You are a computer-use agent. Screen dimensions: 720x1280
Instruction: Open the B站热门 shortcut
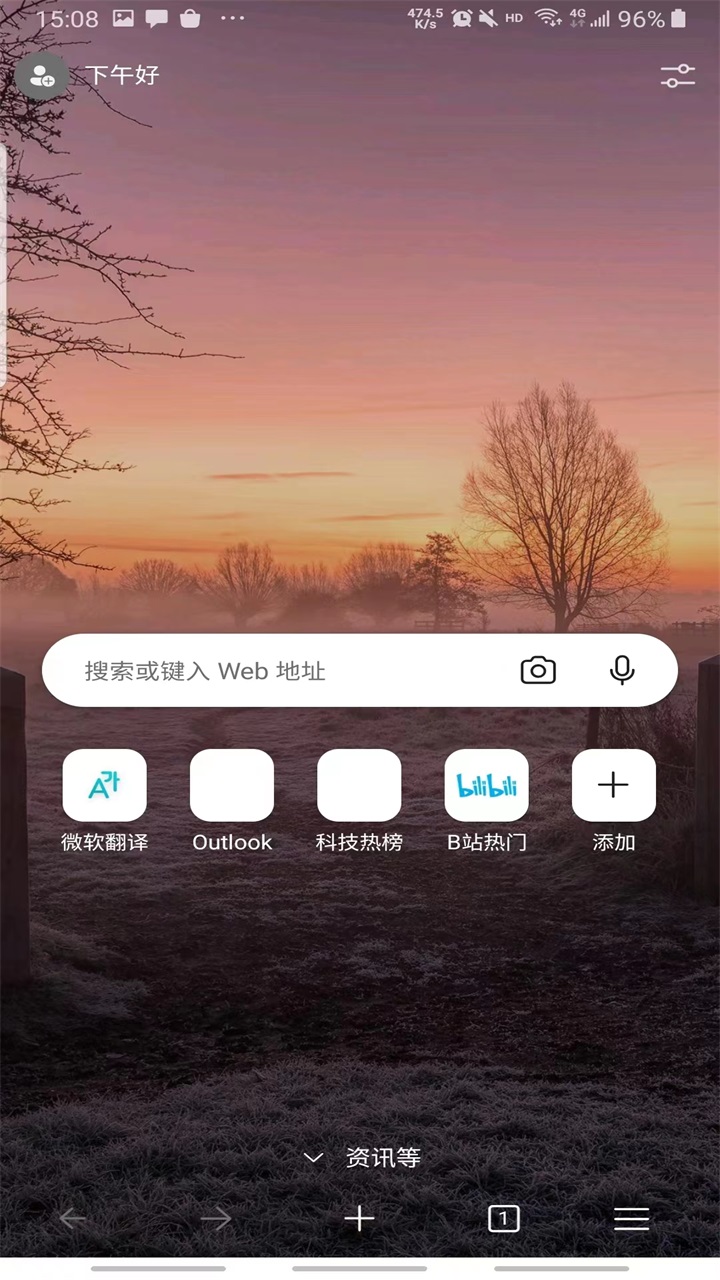(486, 786)
